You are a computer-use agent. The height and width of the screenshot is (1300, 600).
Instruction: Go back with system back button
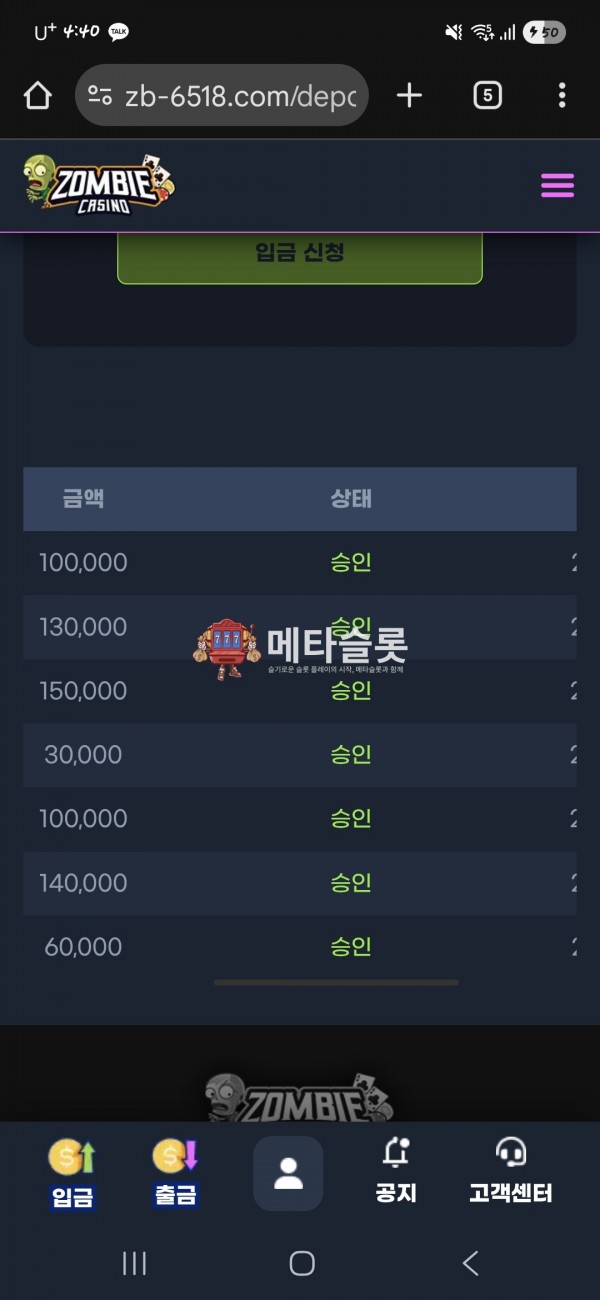470,1263
